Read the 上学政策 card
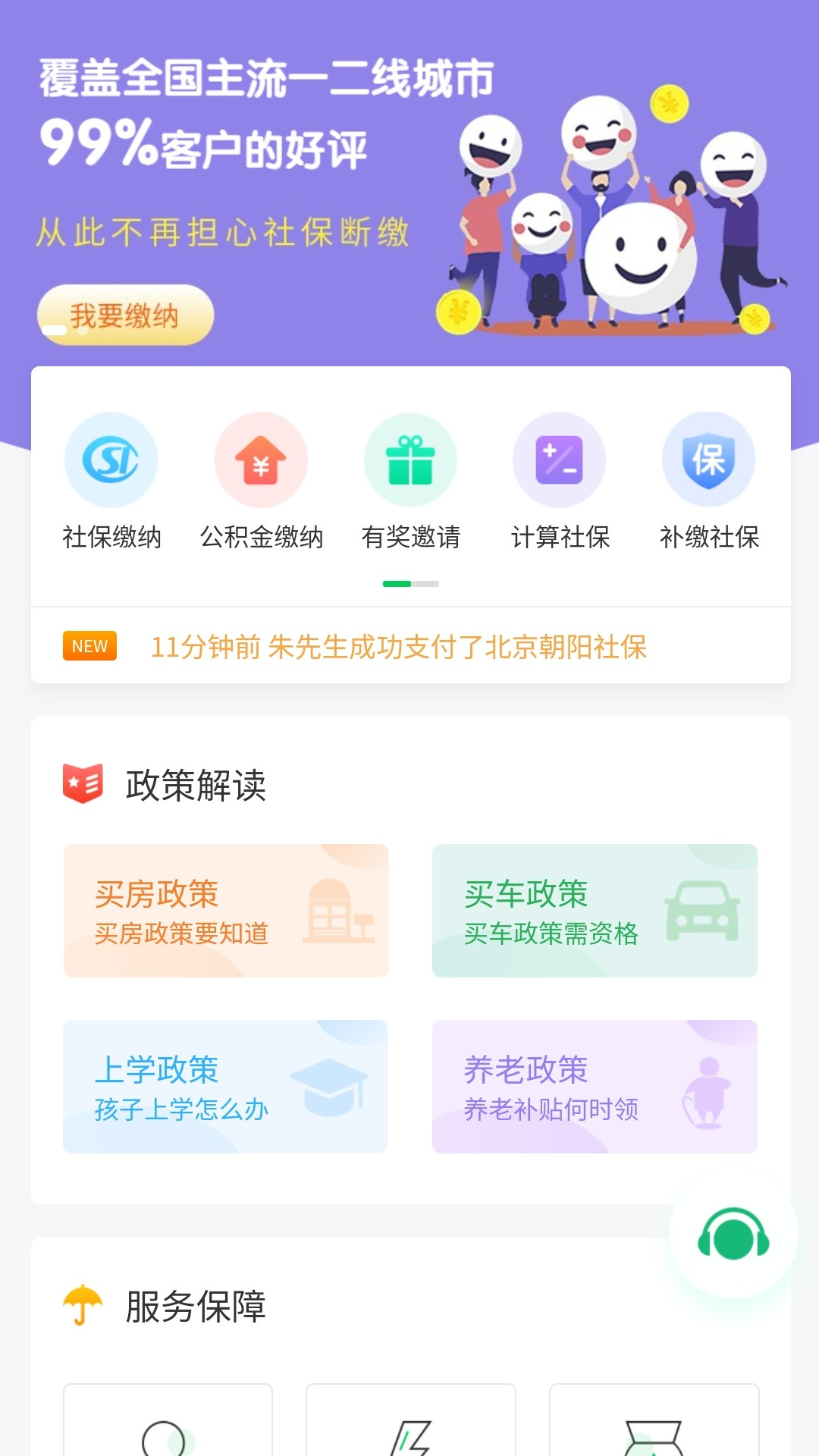 pyautogui.click(x=226, y=1087)
